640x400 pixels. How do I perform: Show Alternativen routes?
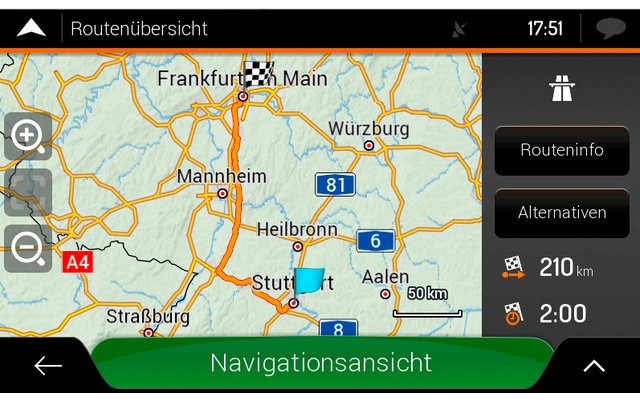[x=561, y=213]
